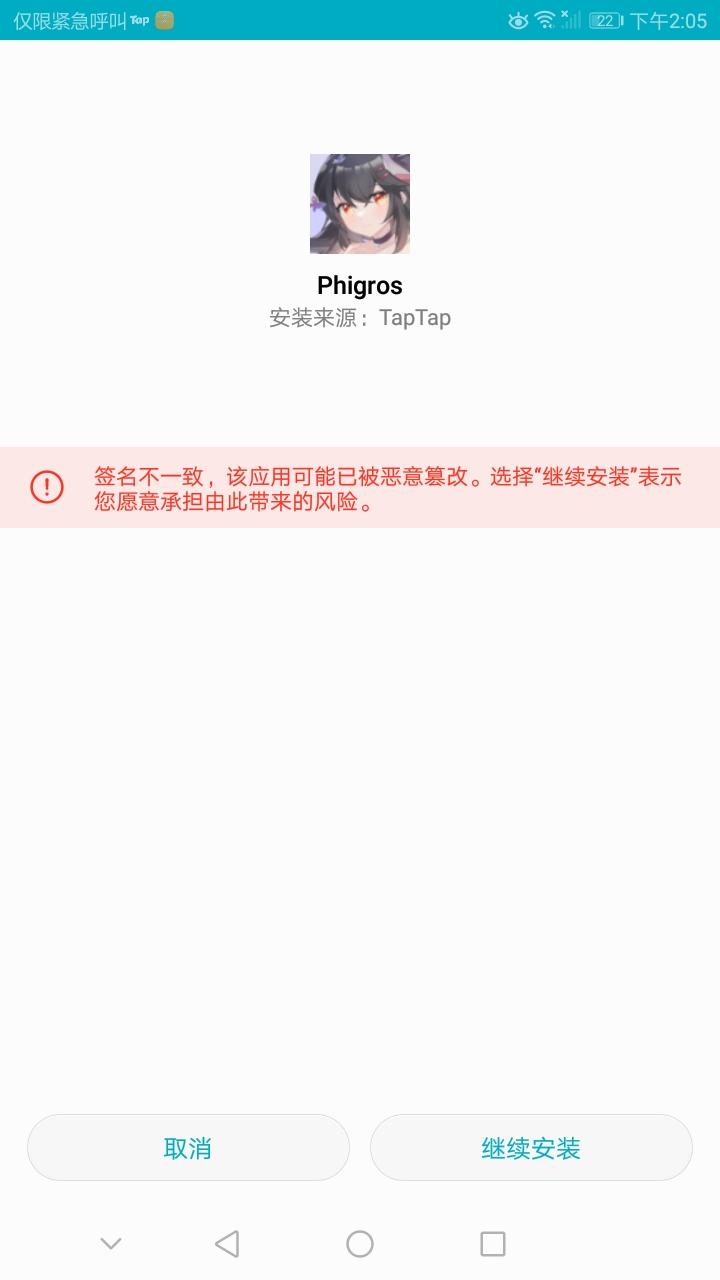Click the Phigros app icon image
This screenshot has height=1280, width=720.
(359, 204)
